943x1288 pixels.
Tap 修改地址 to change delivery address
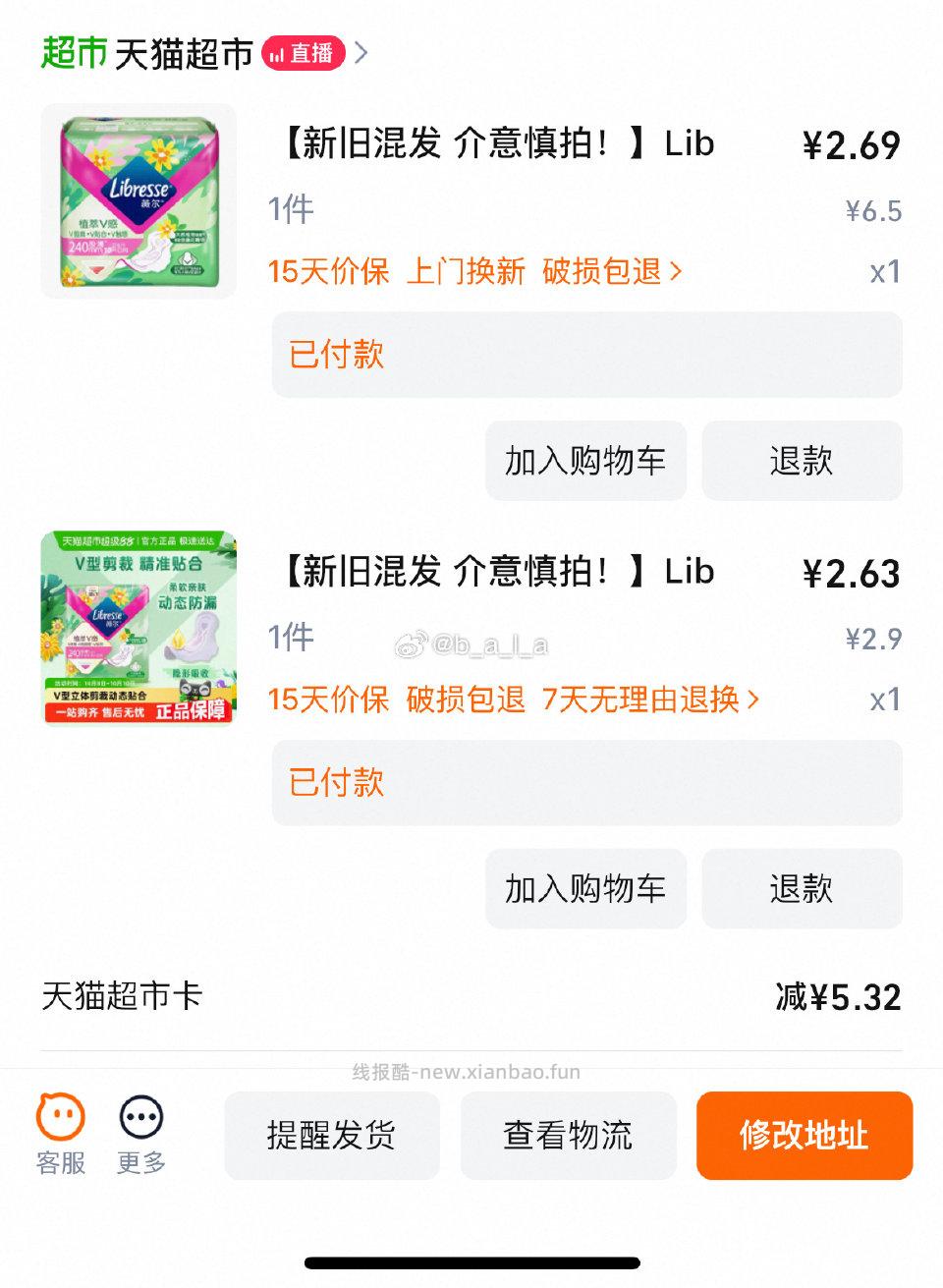[804, 1135]
